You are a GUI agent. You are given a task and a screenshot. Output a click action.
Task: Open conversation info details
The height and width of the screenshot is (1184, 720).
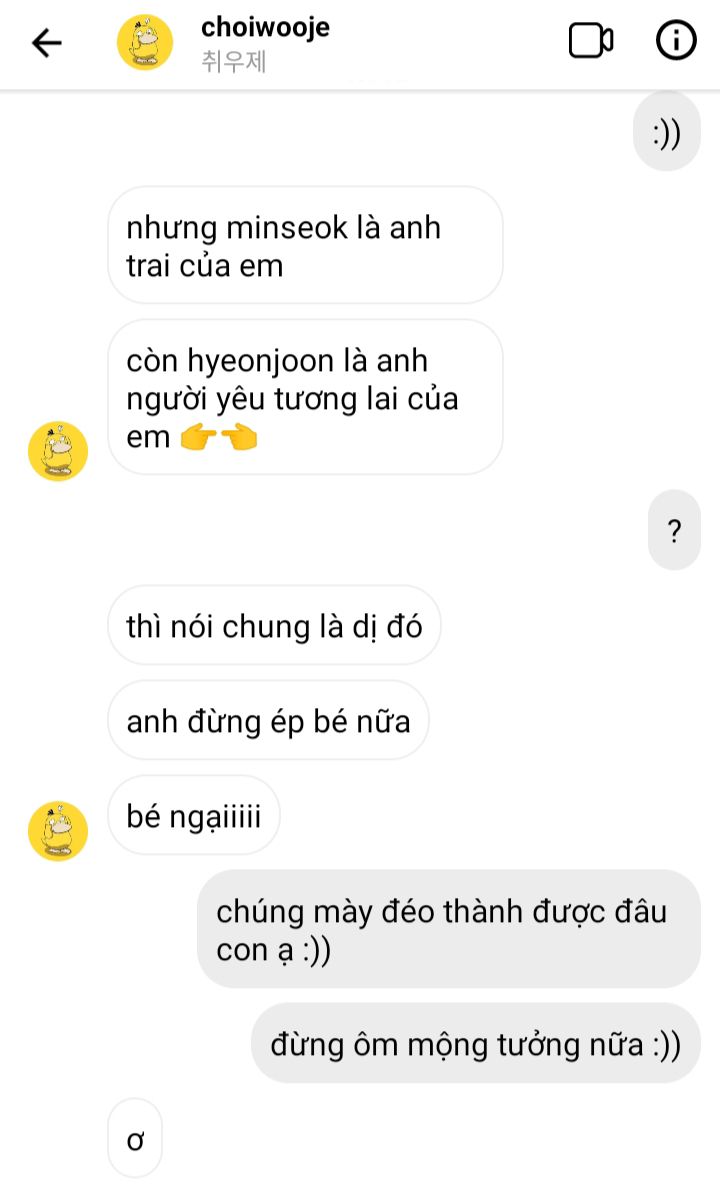click(x=675, y=41)
